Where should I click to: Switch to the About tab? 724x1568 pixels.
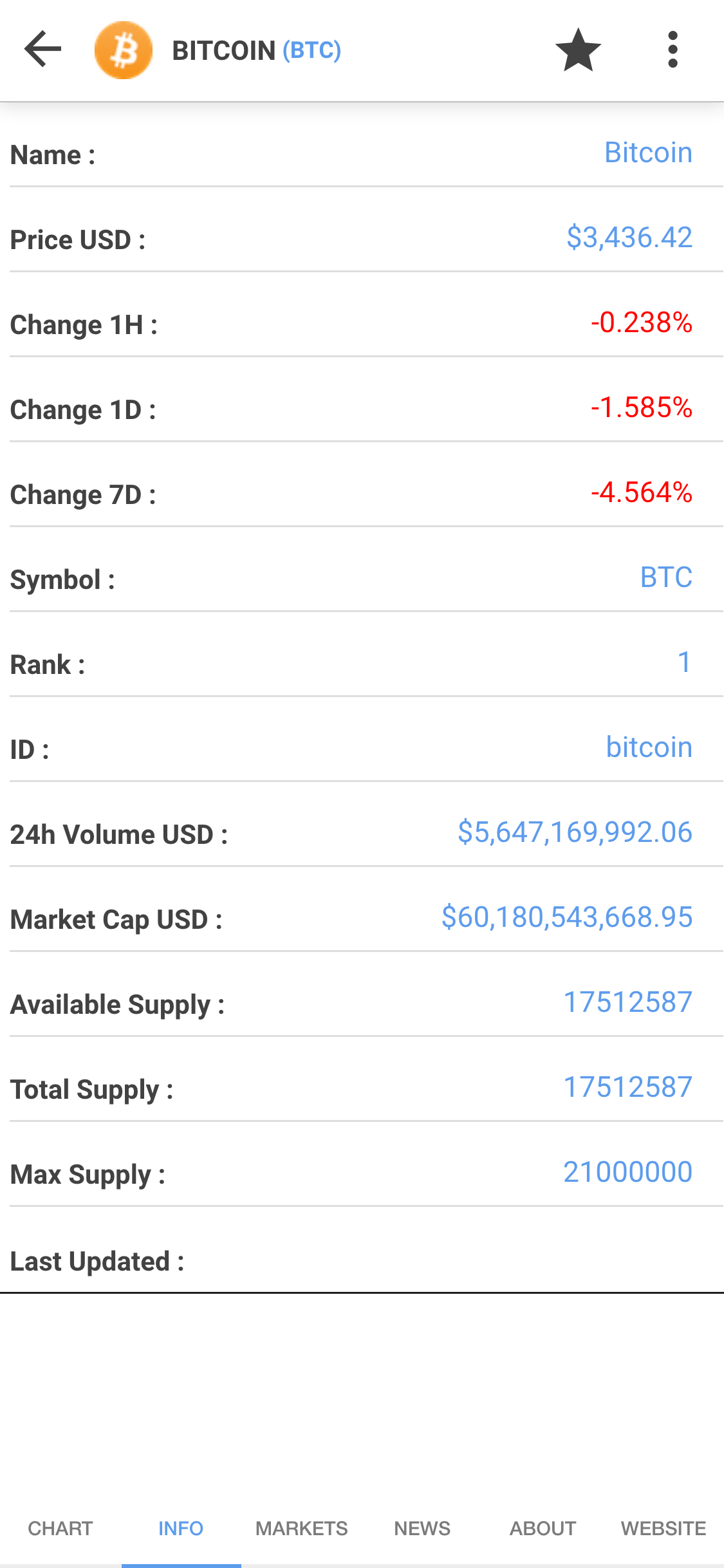[543, 1528]
